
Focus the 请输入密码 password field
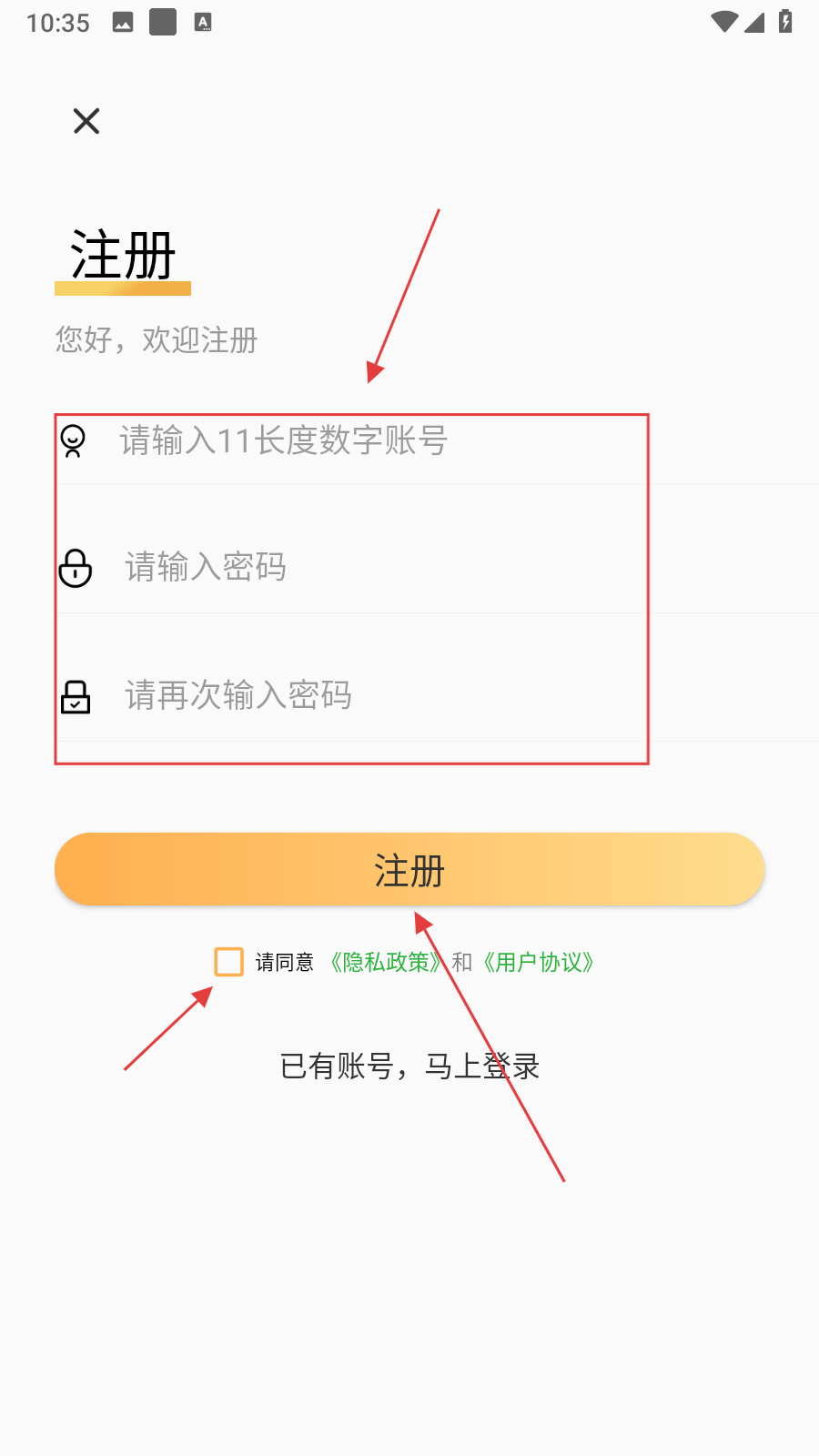coord(364,567)
